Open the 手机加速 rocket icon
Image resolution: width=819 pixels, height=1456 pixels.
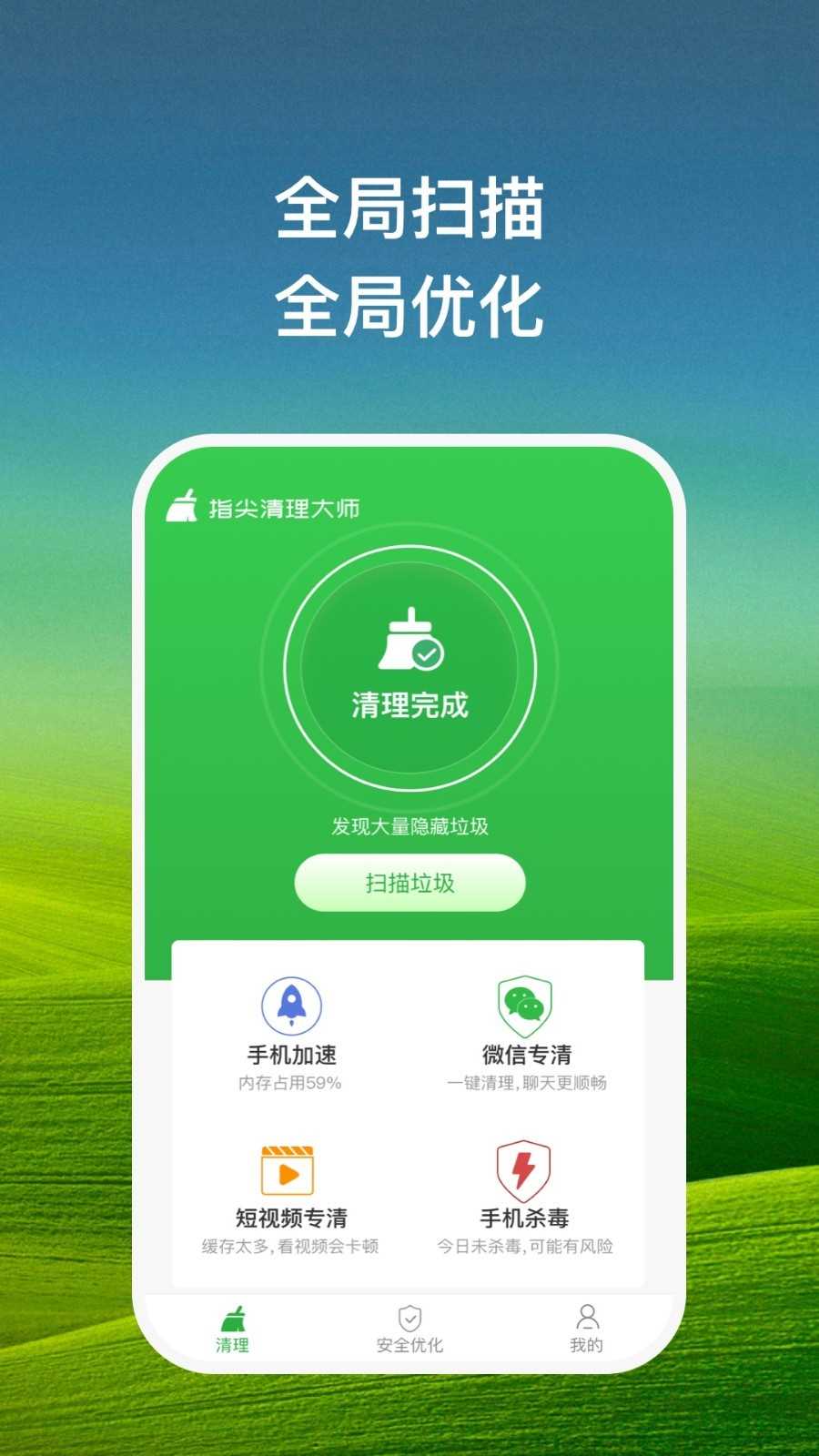(x=291, y=1006)
